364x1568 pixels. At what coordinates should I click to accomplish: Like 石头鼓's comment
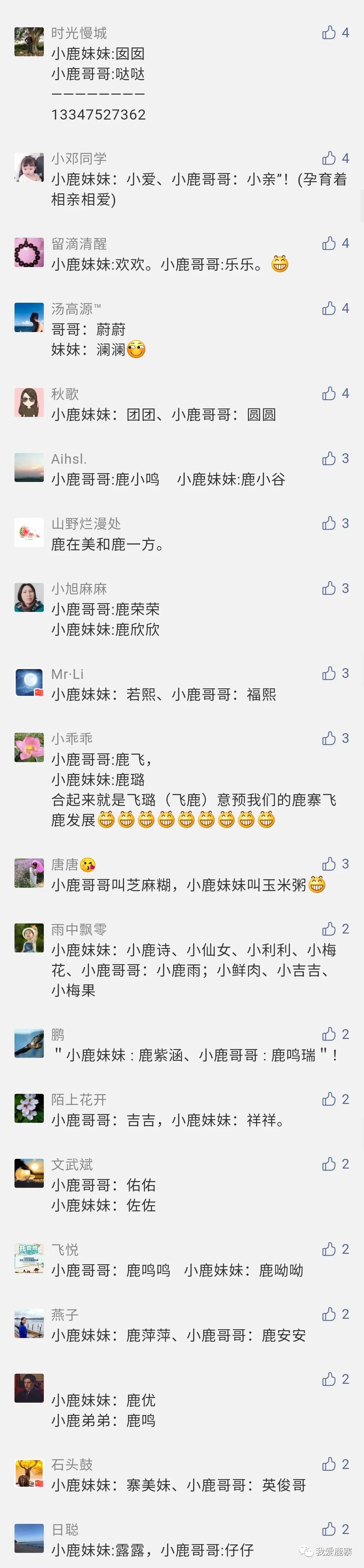pyautogui.click(x=329, y=1464)
